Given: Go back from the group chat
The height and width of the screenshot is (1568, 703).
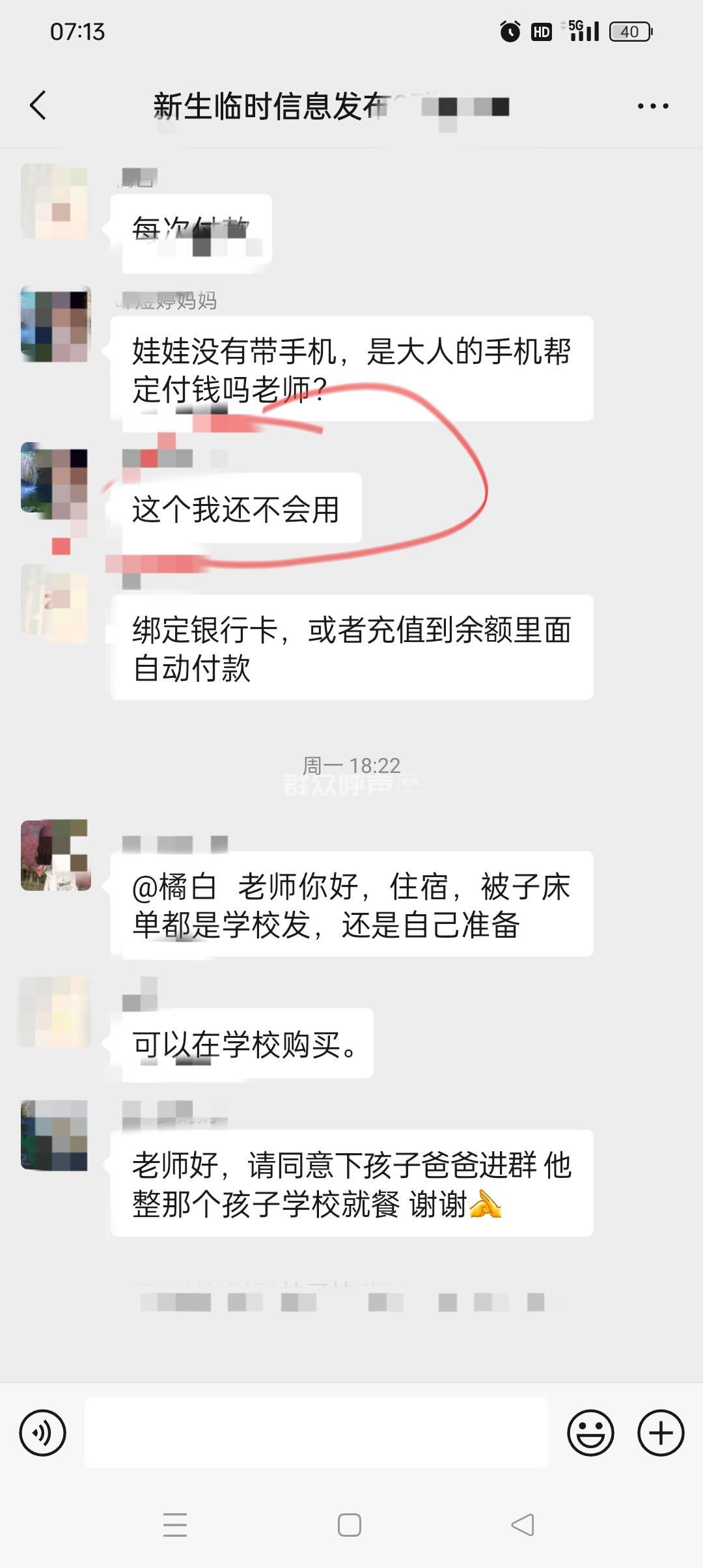Looking at the screenshot, I should [38, 105].
